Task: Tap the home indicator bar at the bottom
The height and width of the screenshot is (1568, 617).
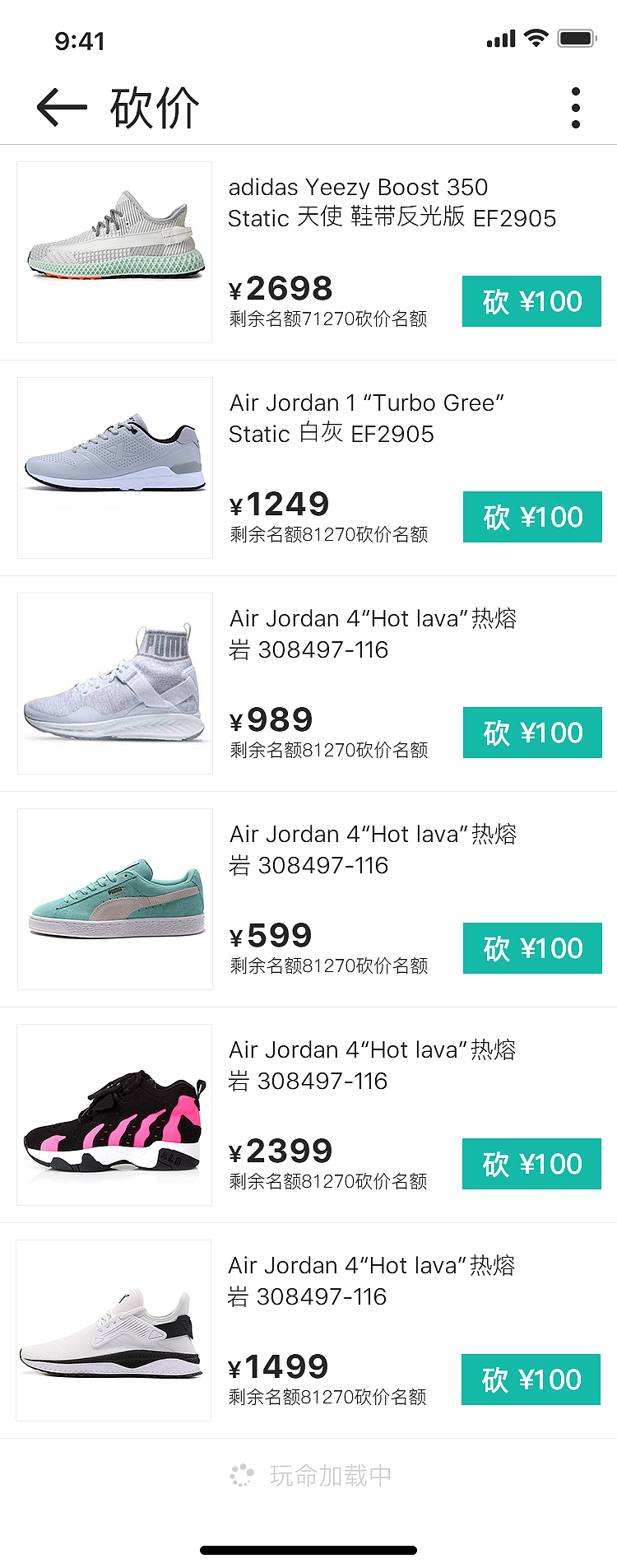Action: 308,1550
